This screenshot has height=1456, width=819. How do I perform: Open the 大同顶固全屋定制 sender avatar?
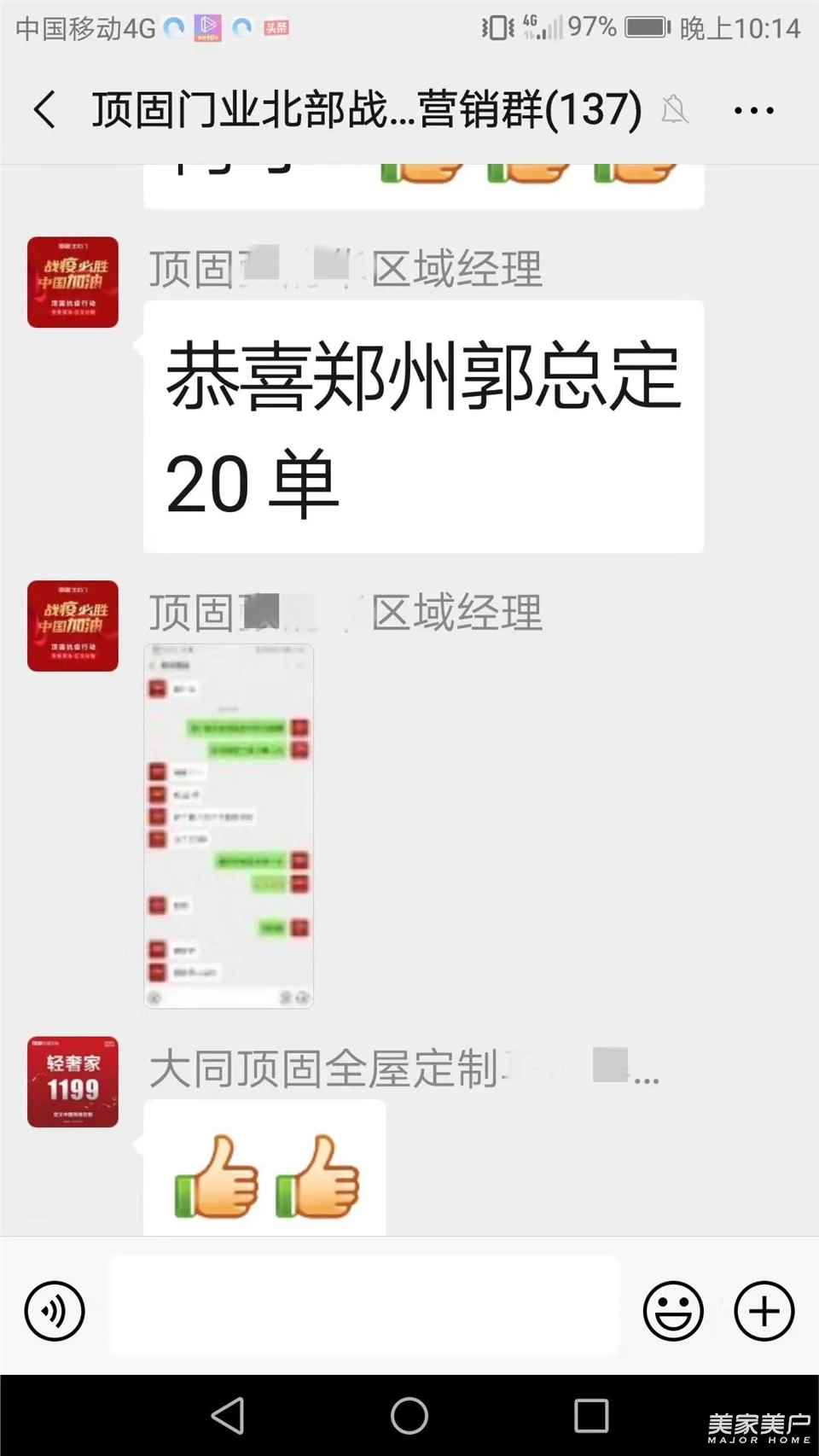pyautogui.click(x=73, y=1081)
